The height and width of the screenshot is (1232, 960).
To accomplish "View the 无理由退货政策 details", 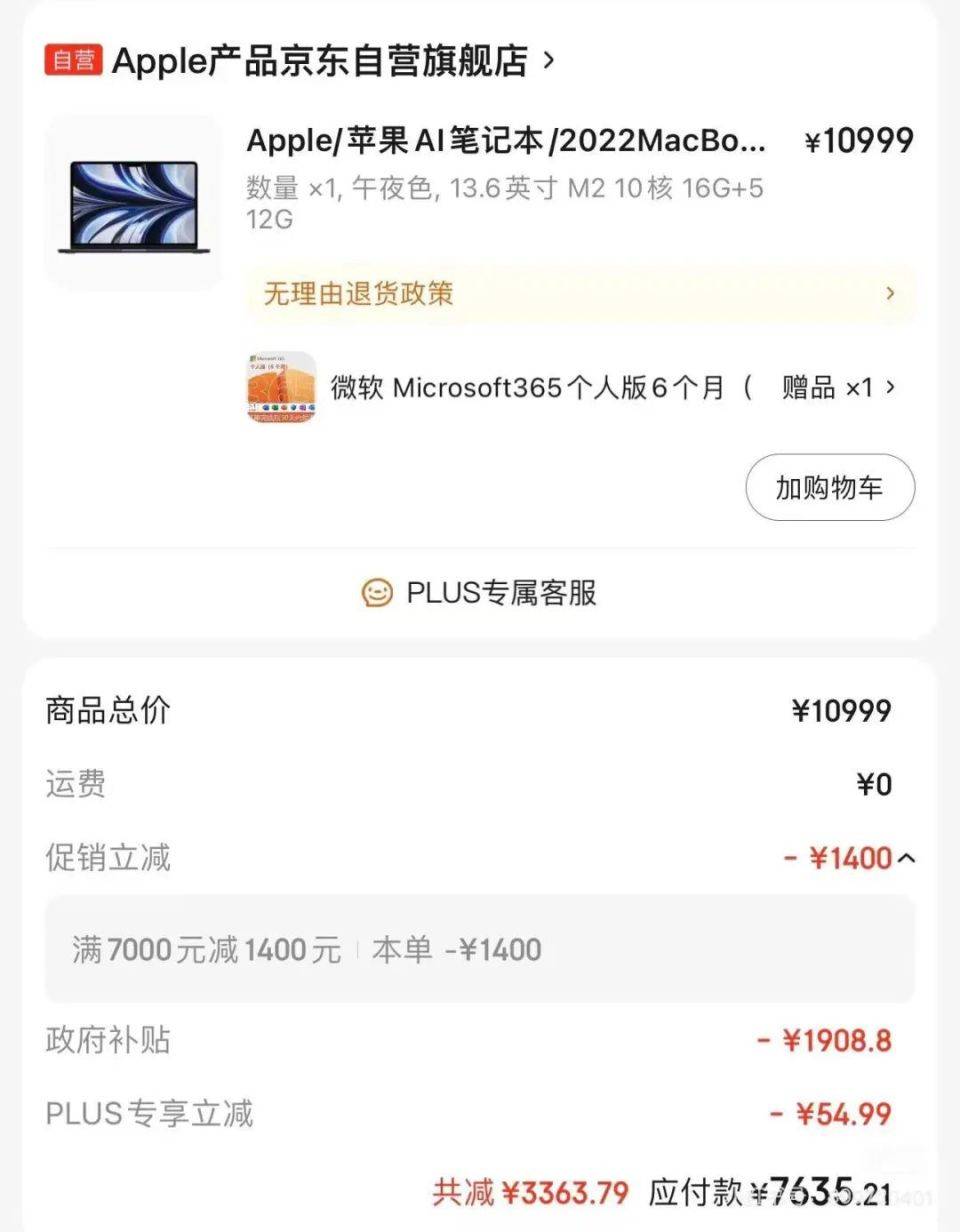I will [580, 293].
